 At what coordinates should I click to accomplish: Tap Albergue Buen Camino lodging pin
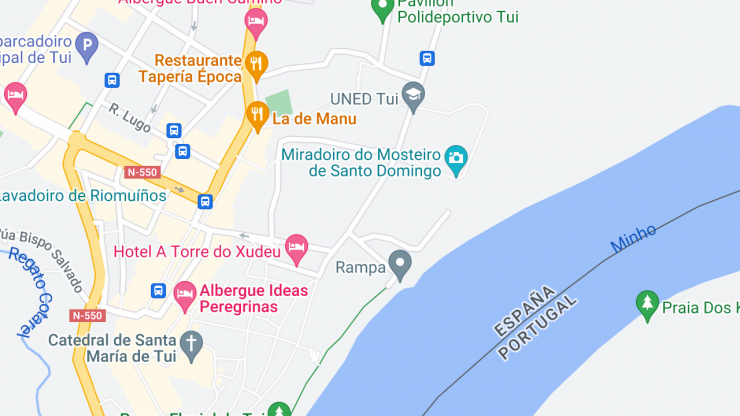256,20
